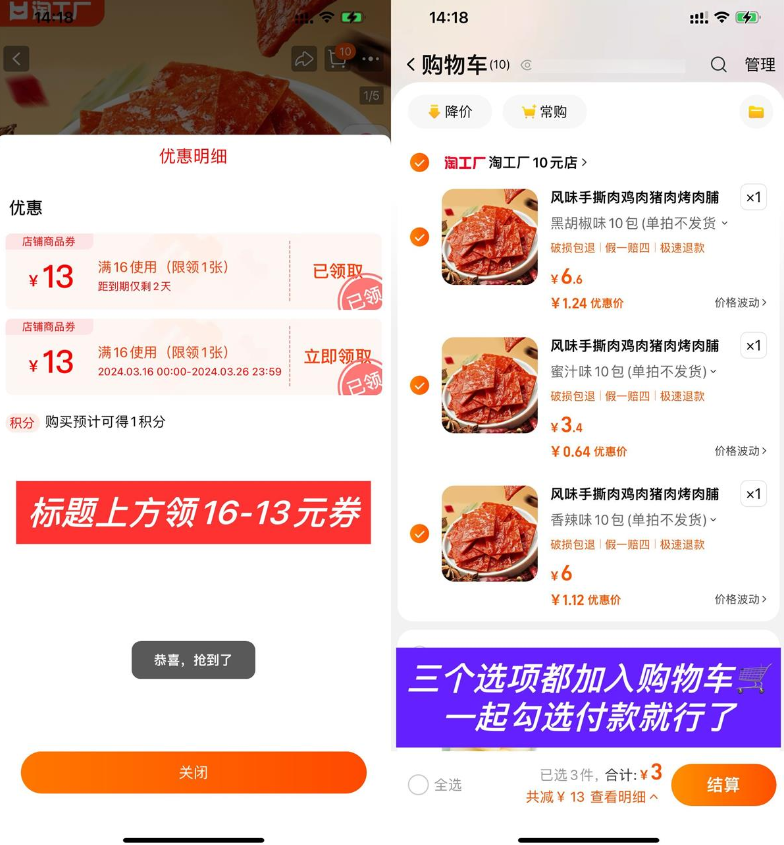Tap the 结算 checkout button

(x=723, y=786)
